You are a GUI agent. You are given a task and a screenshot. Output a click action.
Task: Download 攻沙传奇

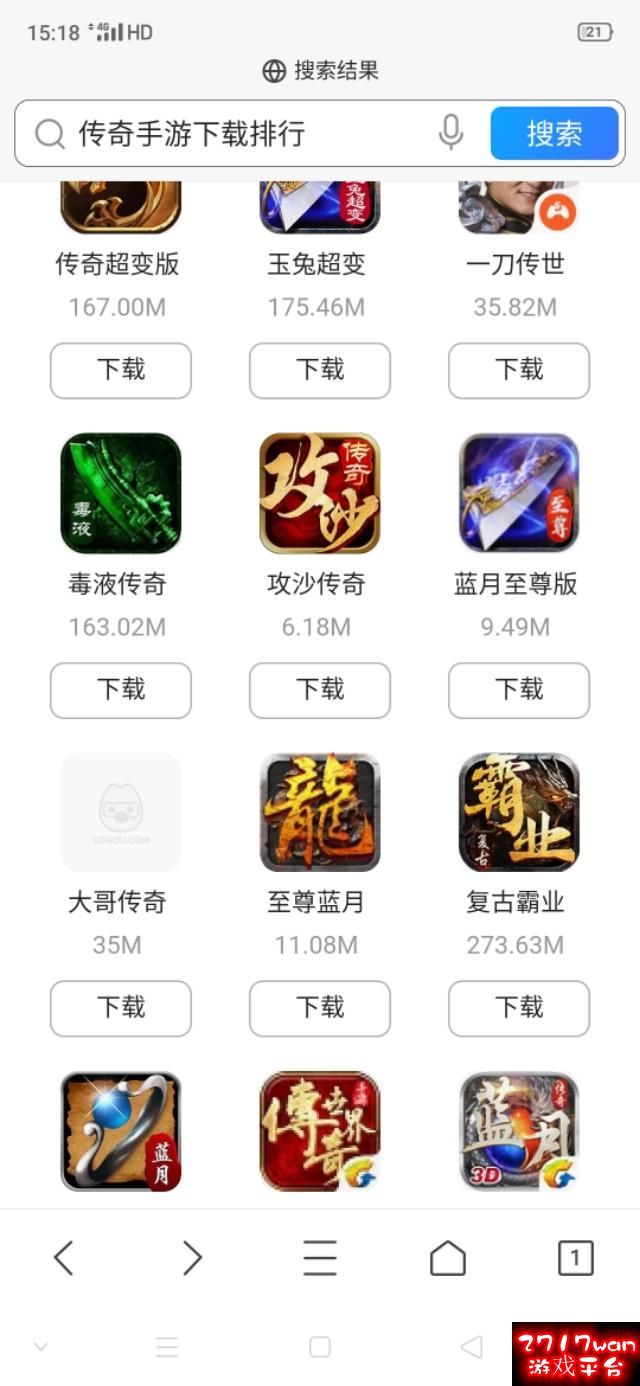pos(319,689)
